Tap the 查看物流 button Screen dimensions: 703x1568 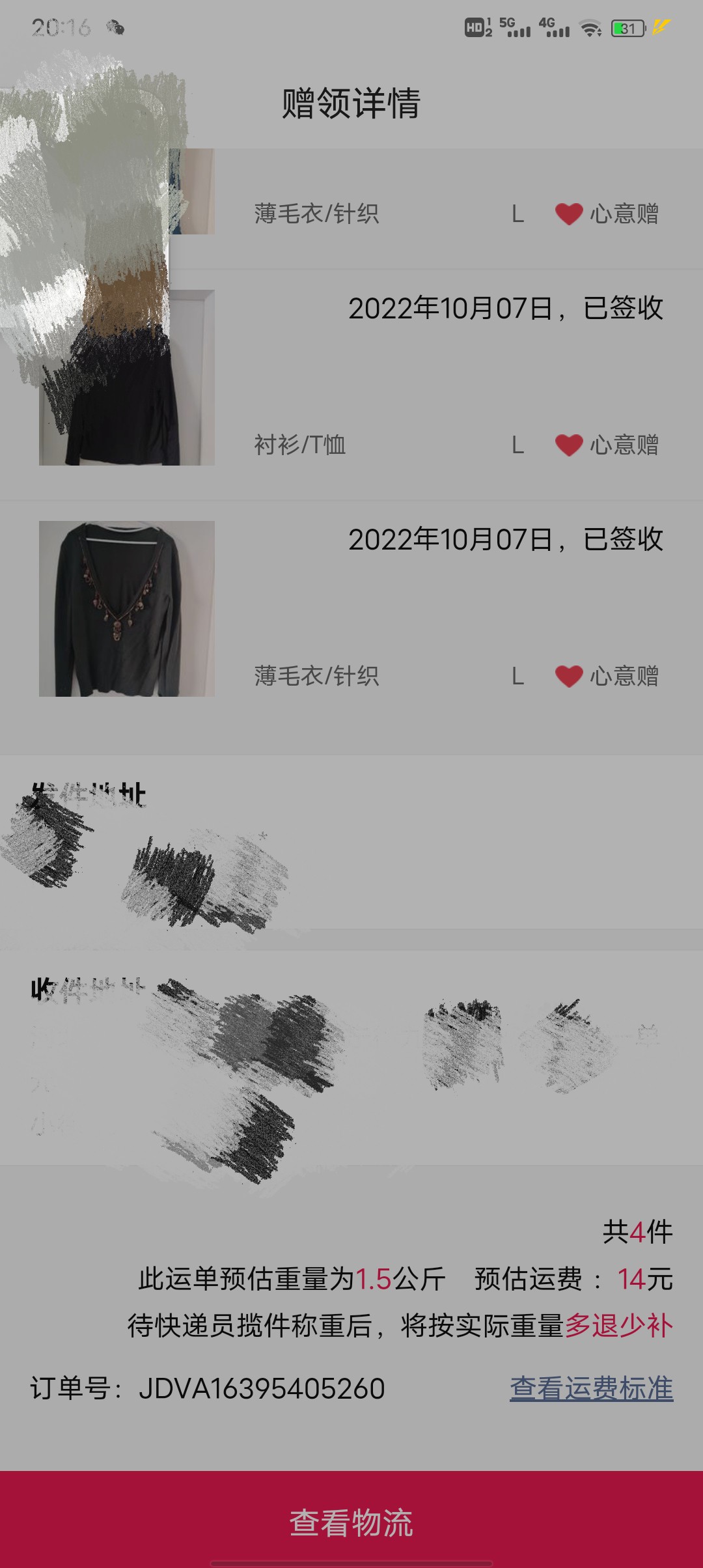point(351,1522)
